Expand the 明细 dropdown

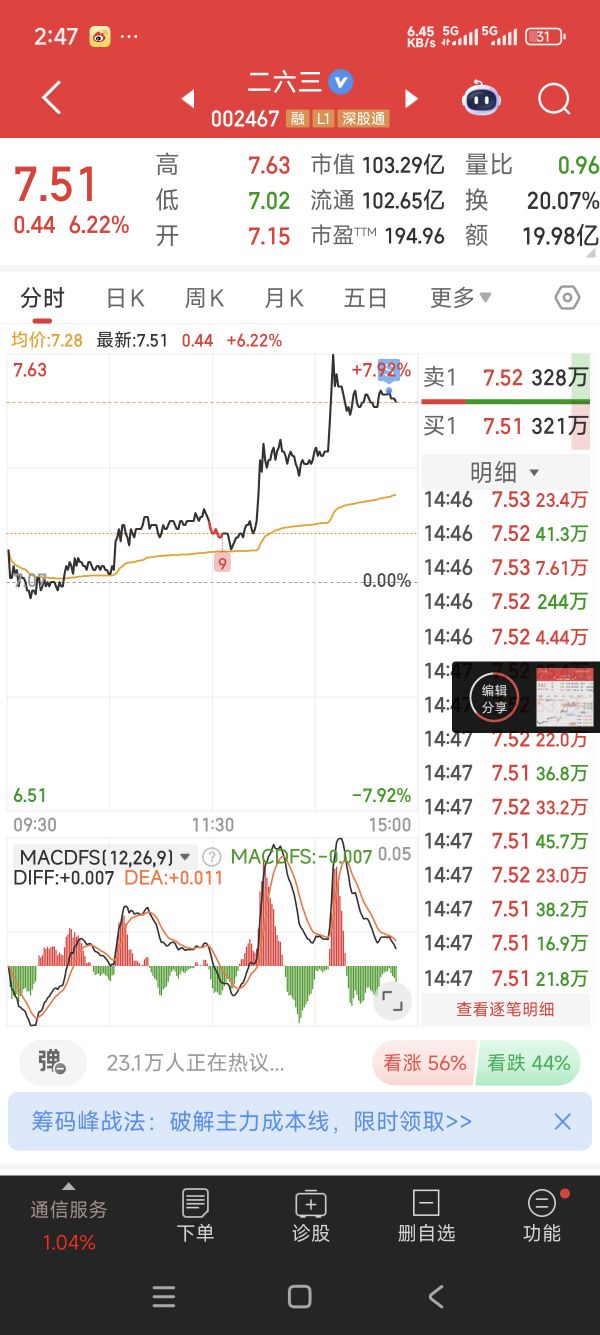click(x=505, y=472)
